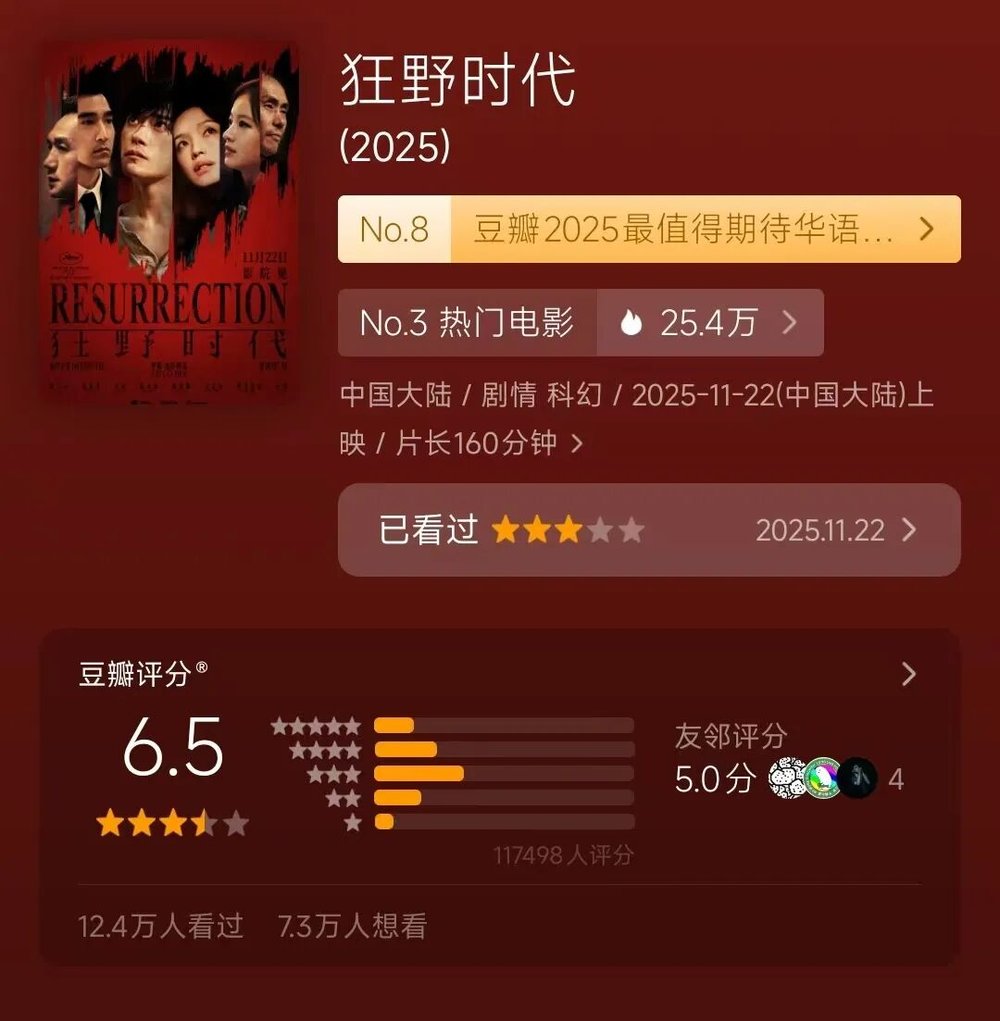
Task: Open the No.3 热门电影 chart
Action: click(x=467, y=323)
